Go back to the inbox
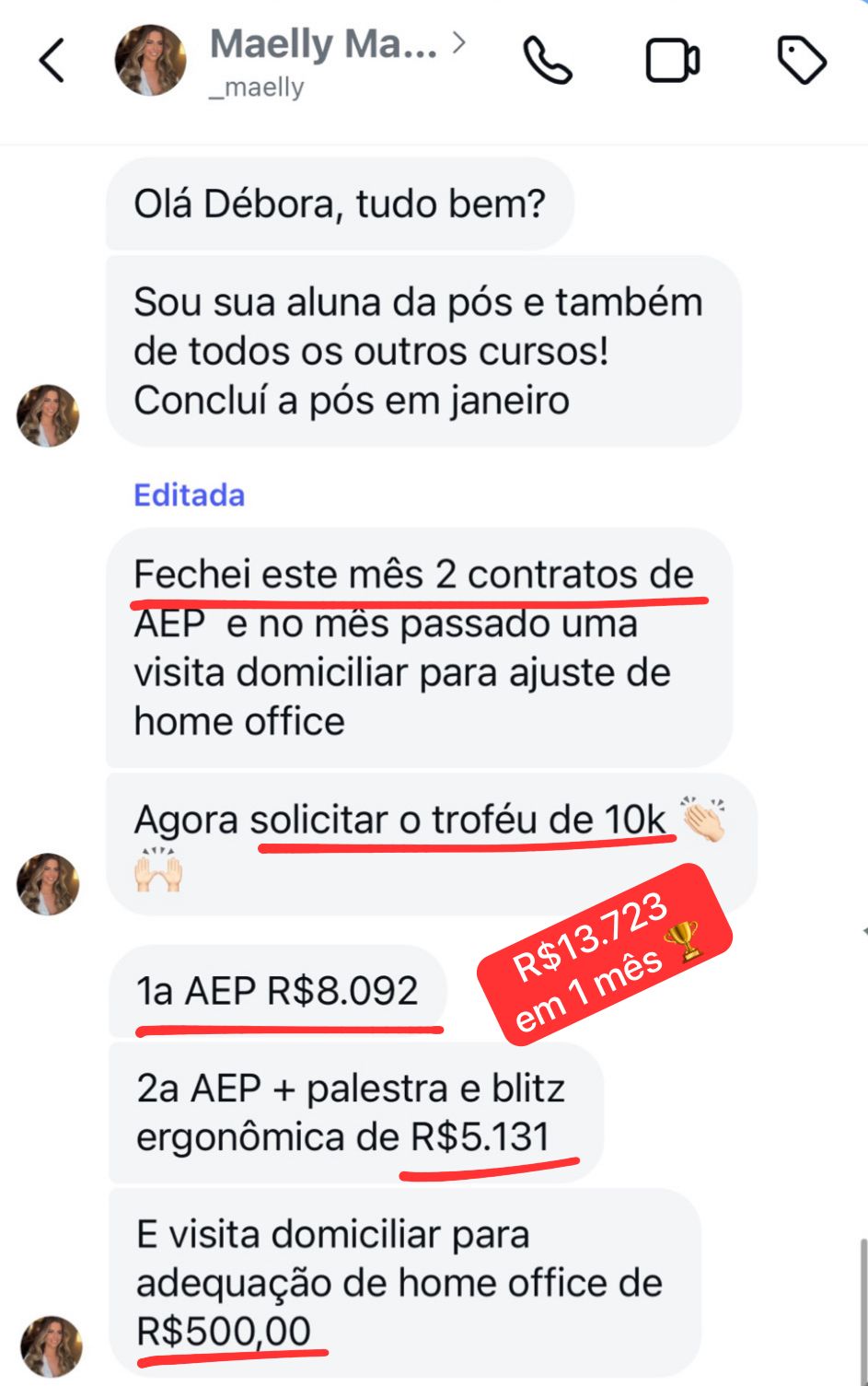Viewport: 868px width, 1386px height. [x=52, y=62]
